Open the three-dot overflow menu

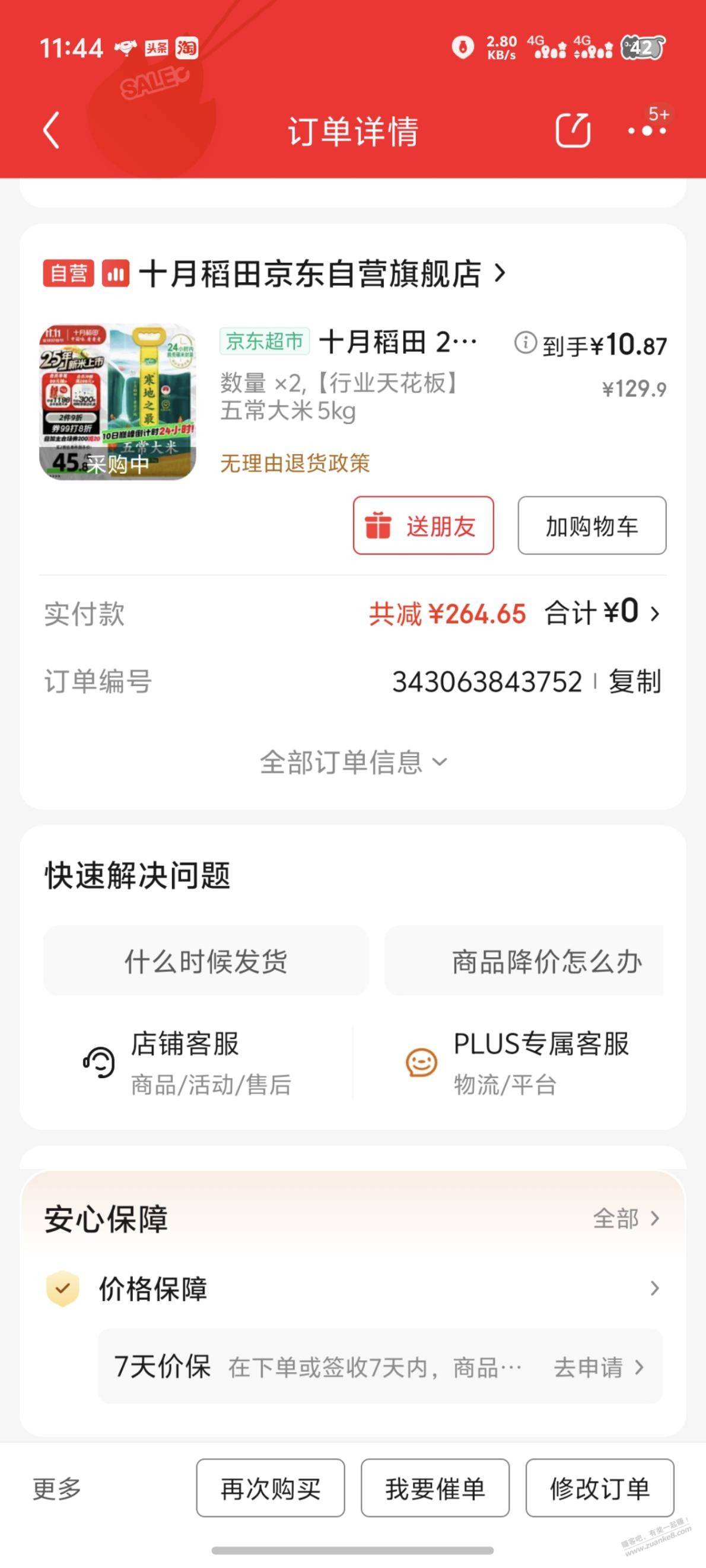point(646,130)
